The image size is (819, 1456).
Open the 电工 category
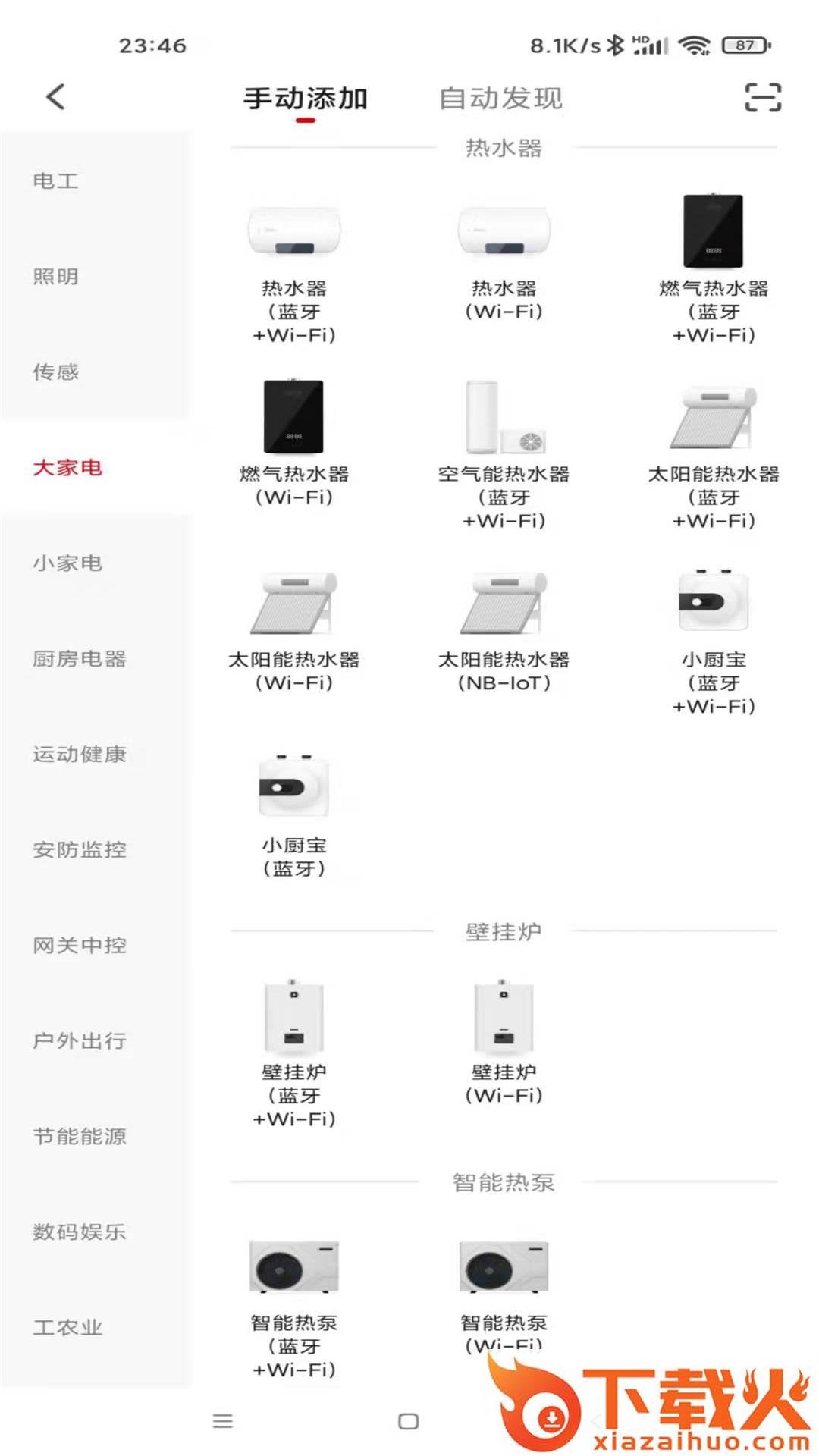pos(56,180)
